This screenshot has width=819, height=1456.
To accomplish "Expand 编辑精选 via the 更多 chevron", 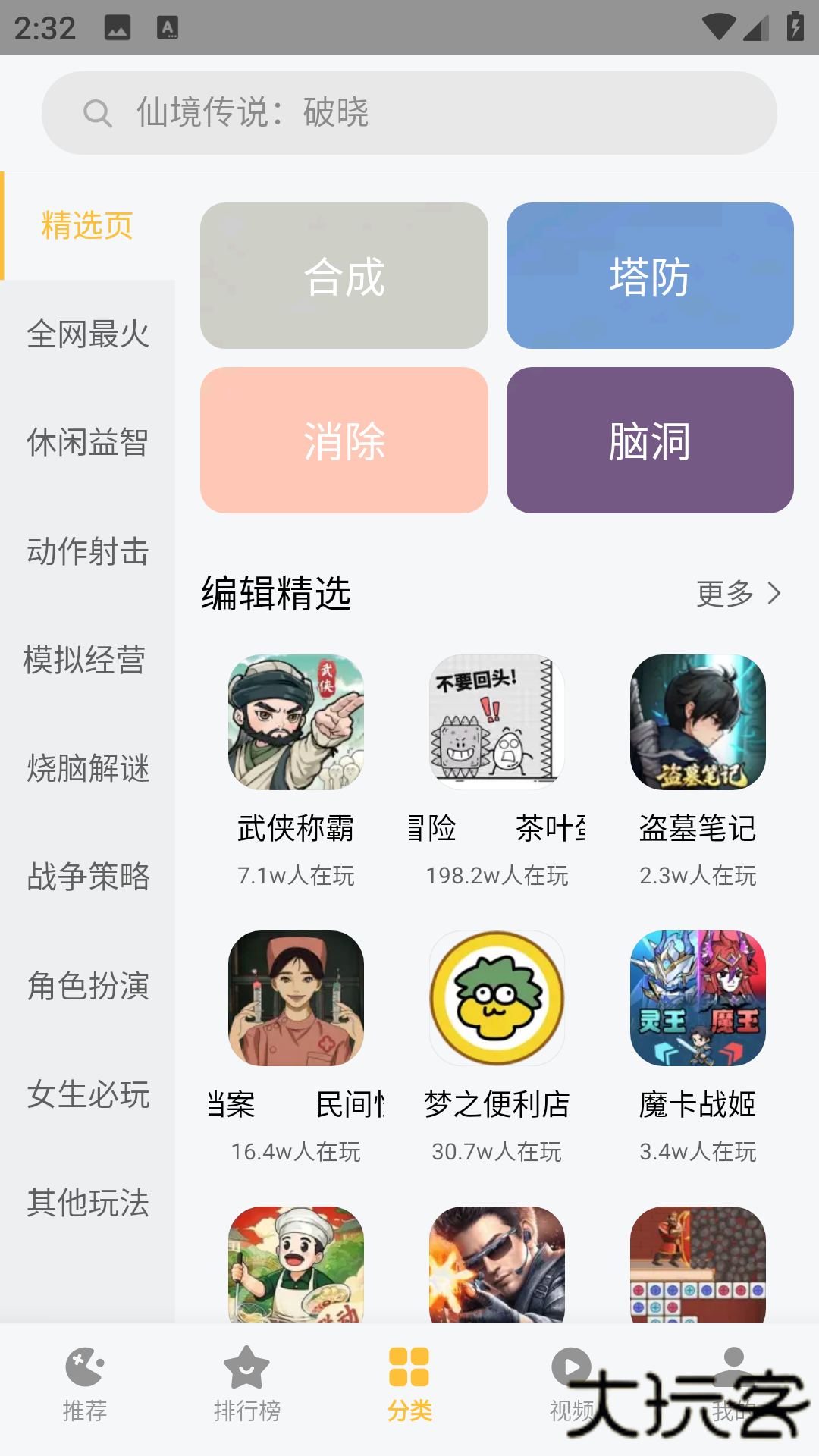I will 739,595.
